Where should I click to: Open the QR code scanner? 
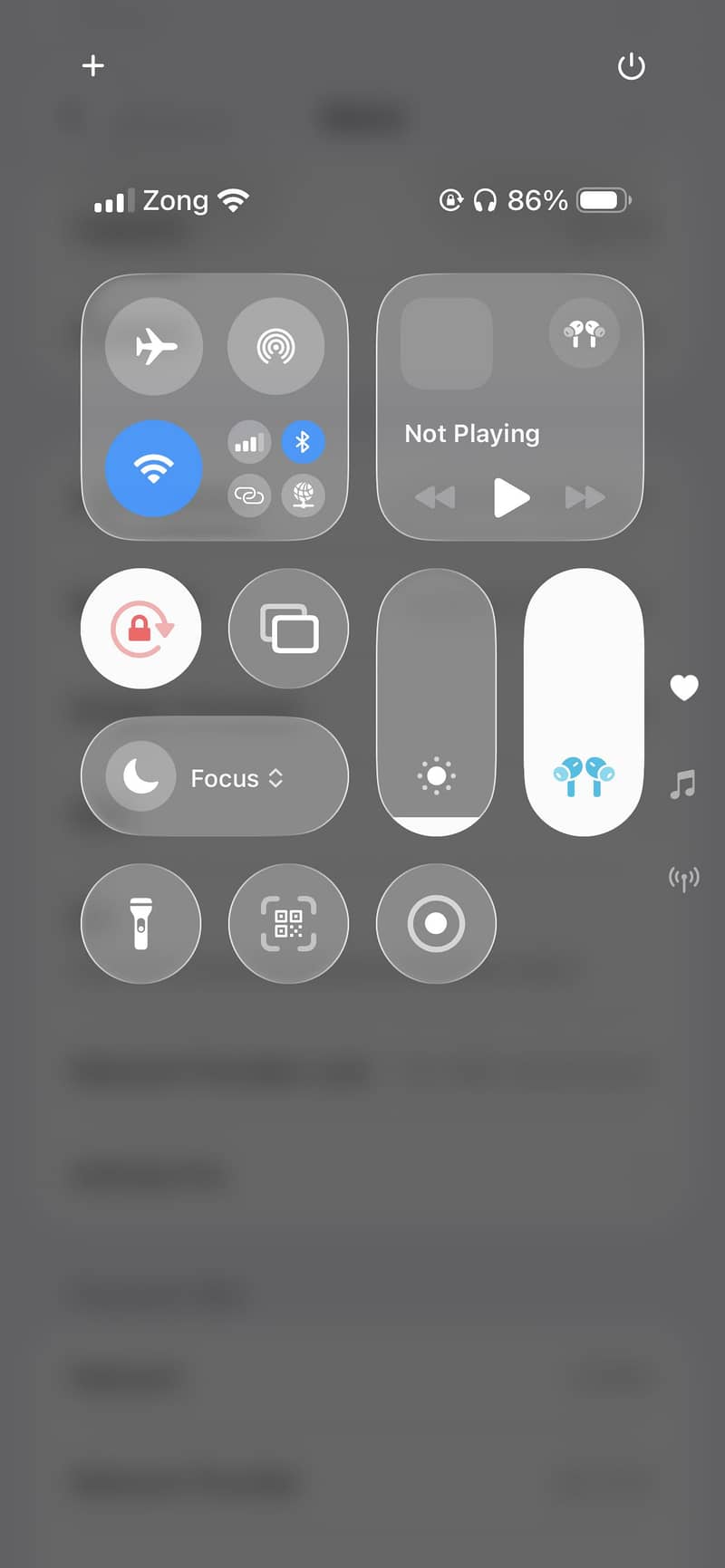(288, 924)
